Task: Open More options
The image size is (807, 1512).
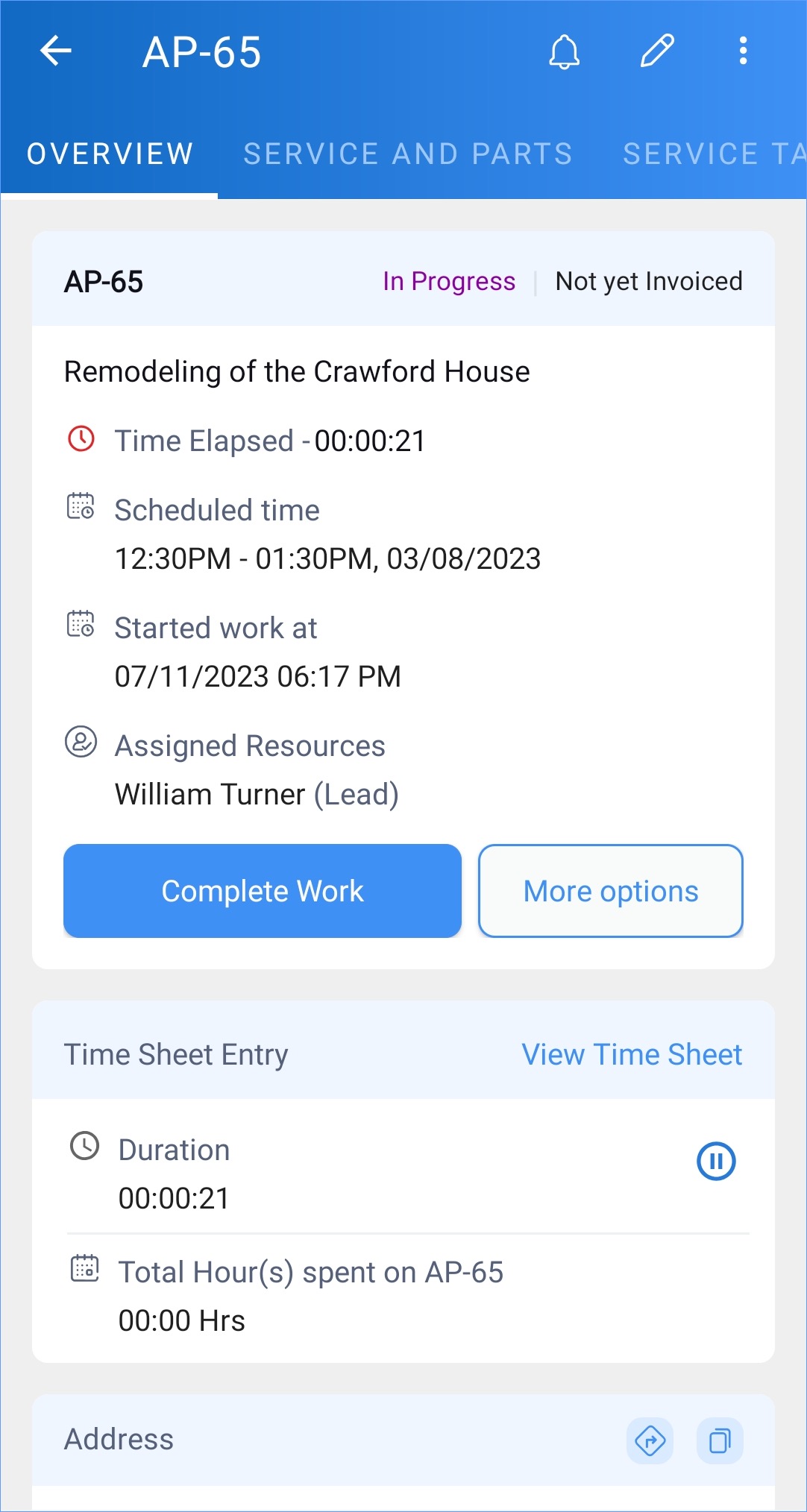Action: pyautogui.click(x=611, y=891)
